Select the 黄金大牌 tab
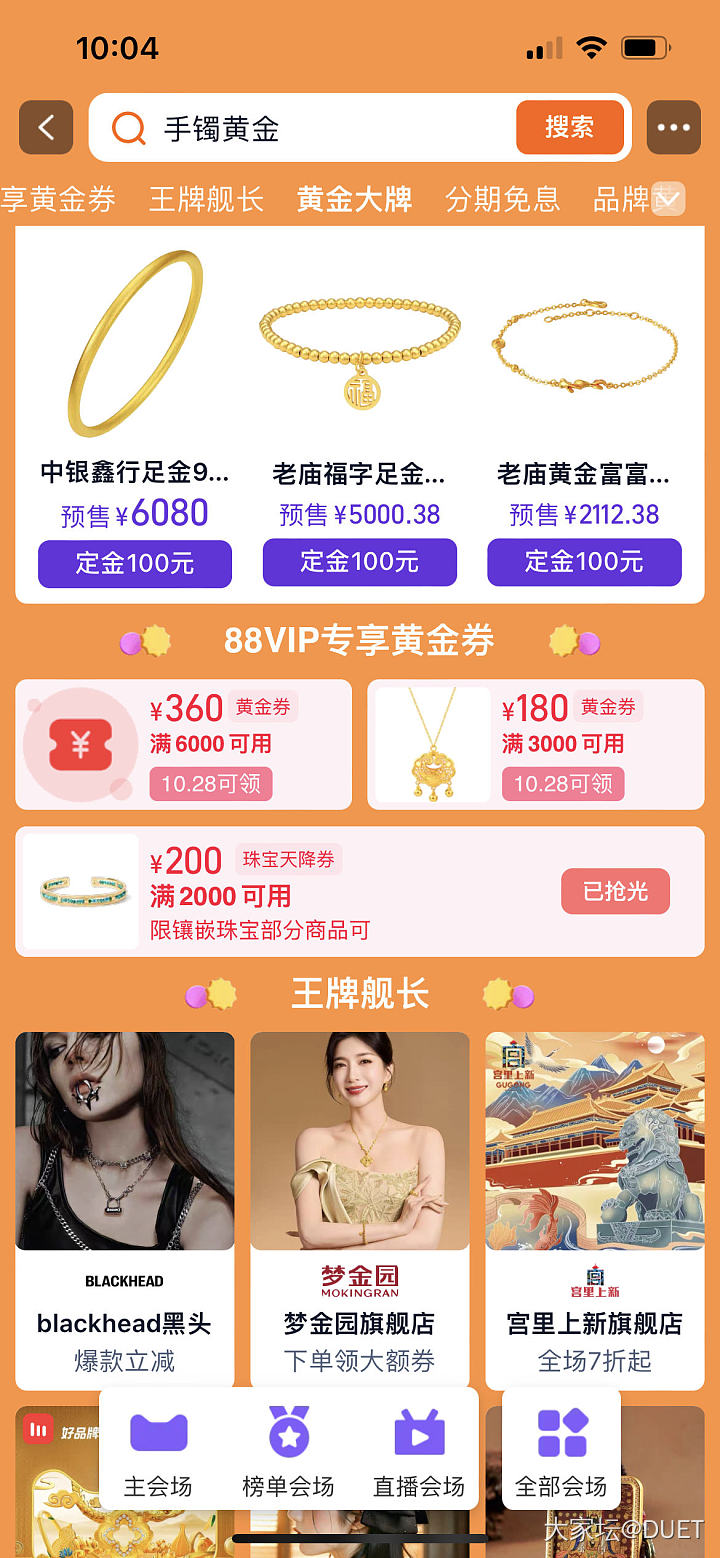The width and height of the screenshot is (720, 1558). [x=354, y=199]
